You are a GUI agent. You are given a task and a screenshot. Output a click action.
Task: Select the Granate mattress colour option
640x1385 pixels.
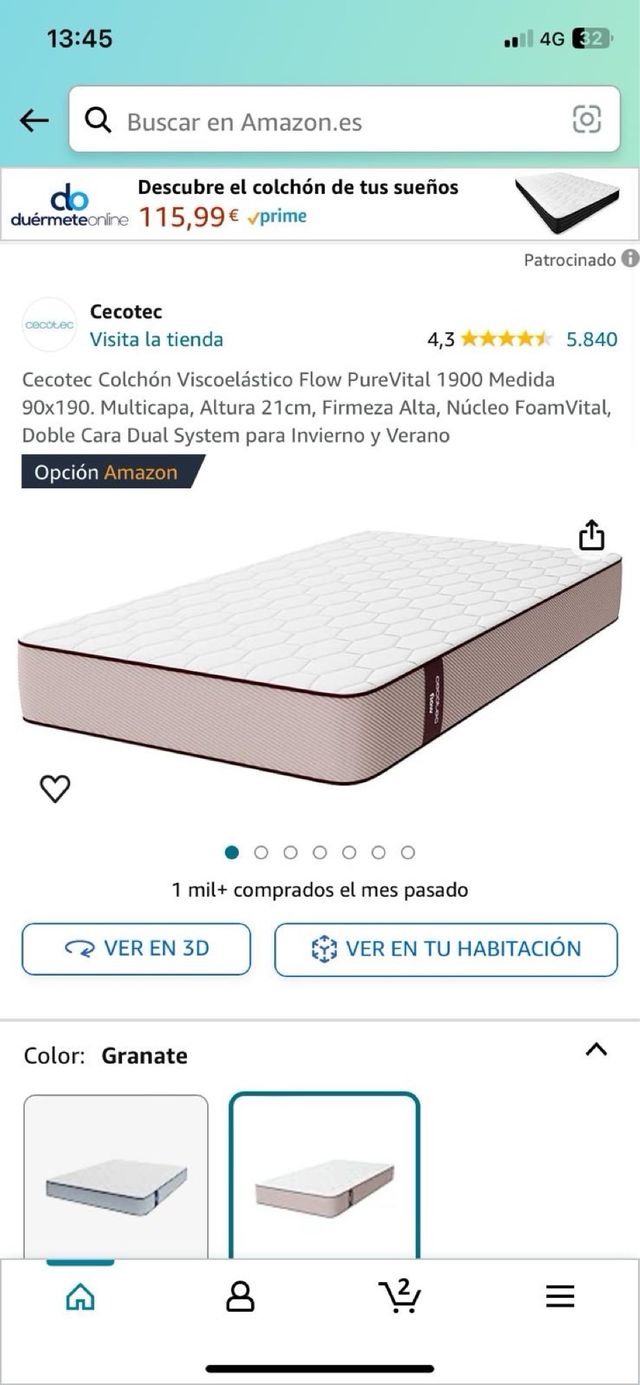[324, 1180]
